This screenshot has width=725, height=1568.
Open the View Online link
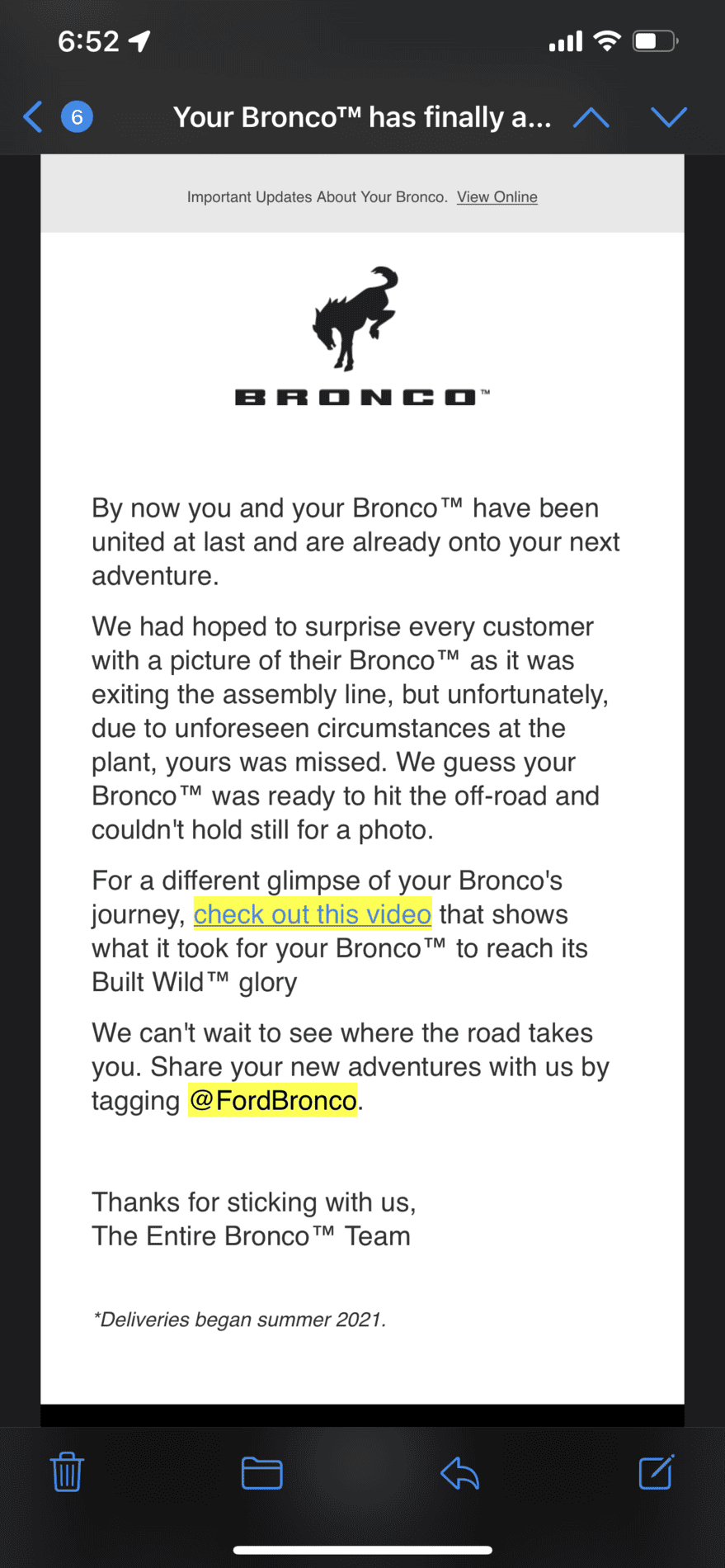497,197
